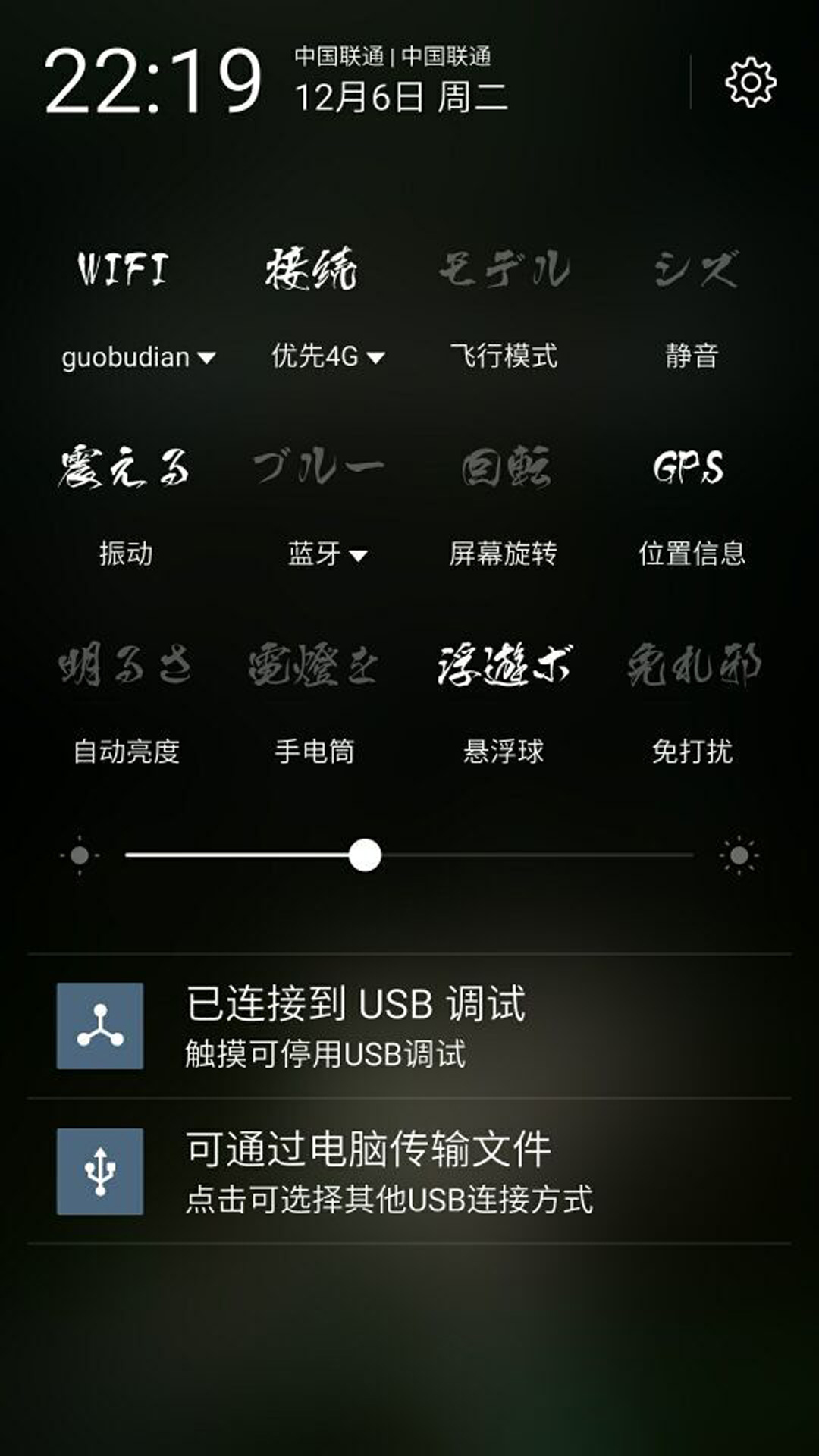Toggle the WIFI quick setting
819x1456 pixels.
coord(124,270)
